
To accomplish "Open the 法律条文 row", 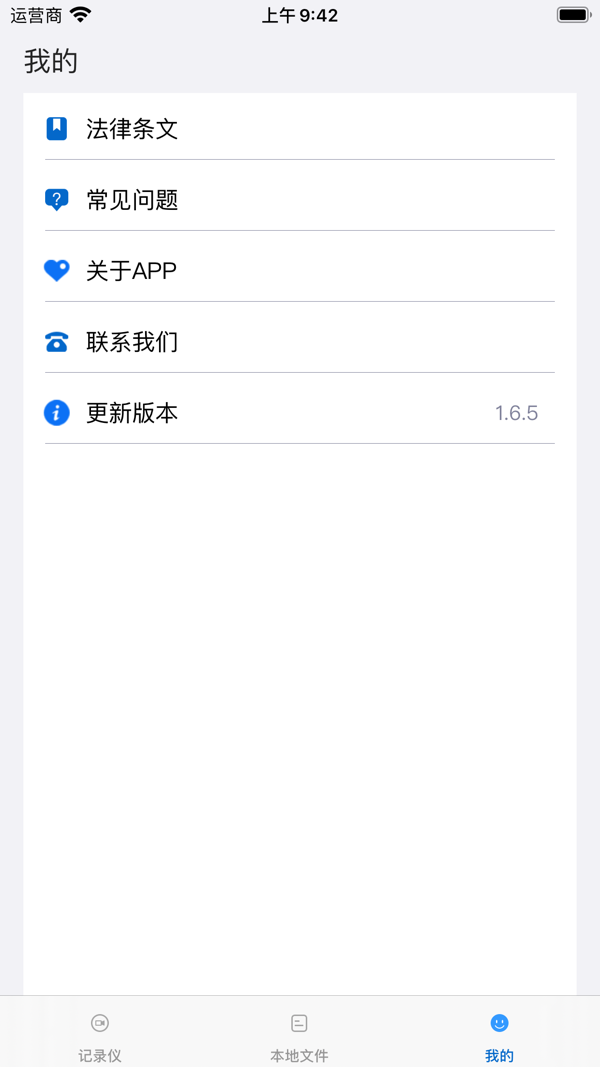I will 300,128.
